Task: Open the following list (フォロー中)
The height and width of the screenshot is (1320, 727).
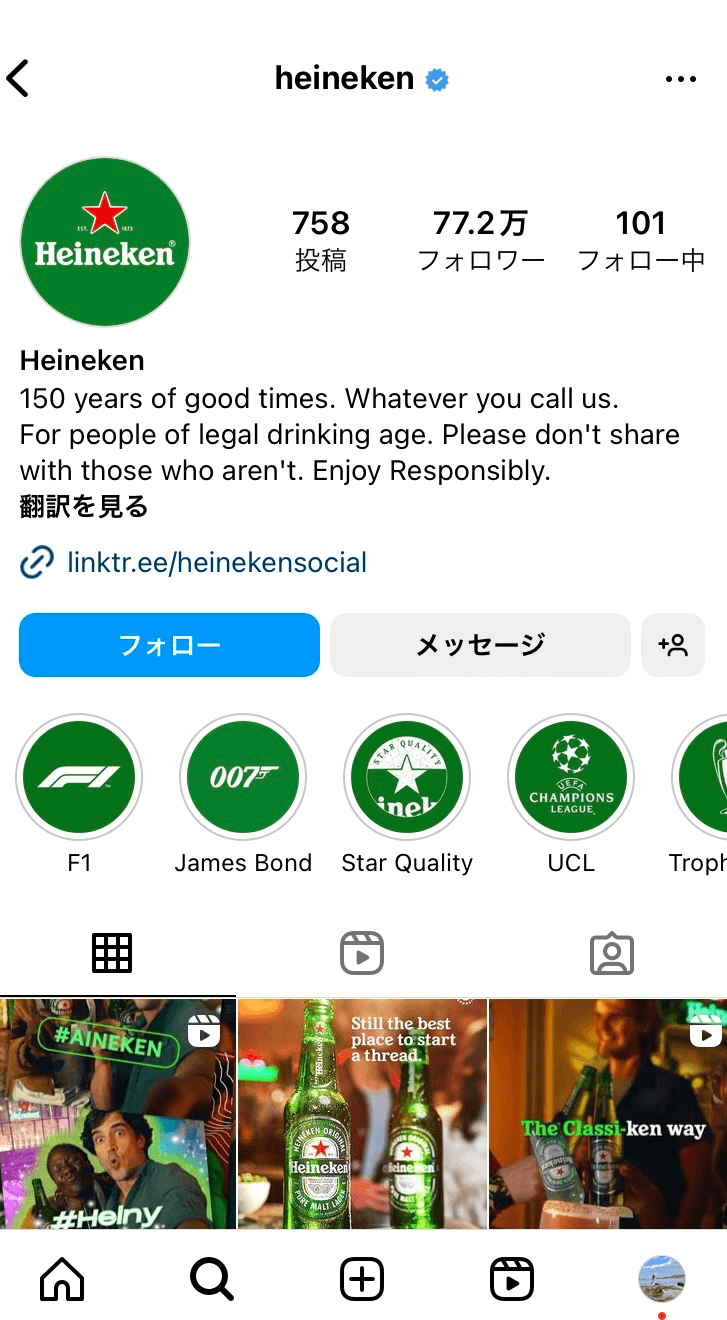Action: click(641, 240)
